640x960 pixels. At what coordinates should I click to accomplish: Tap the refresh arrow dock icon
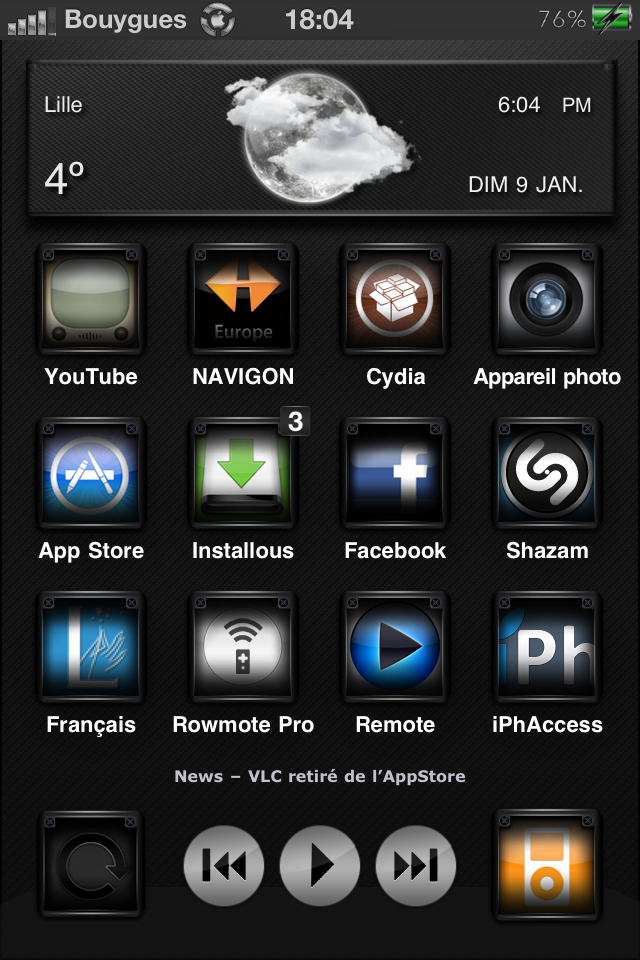91,866
